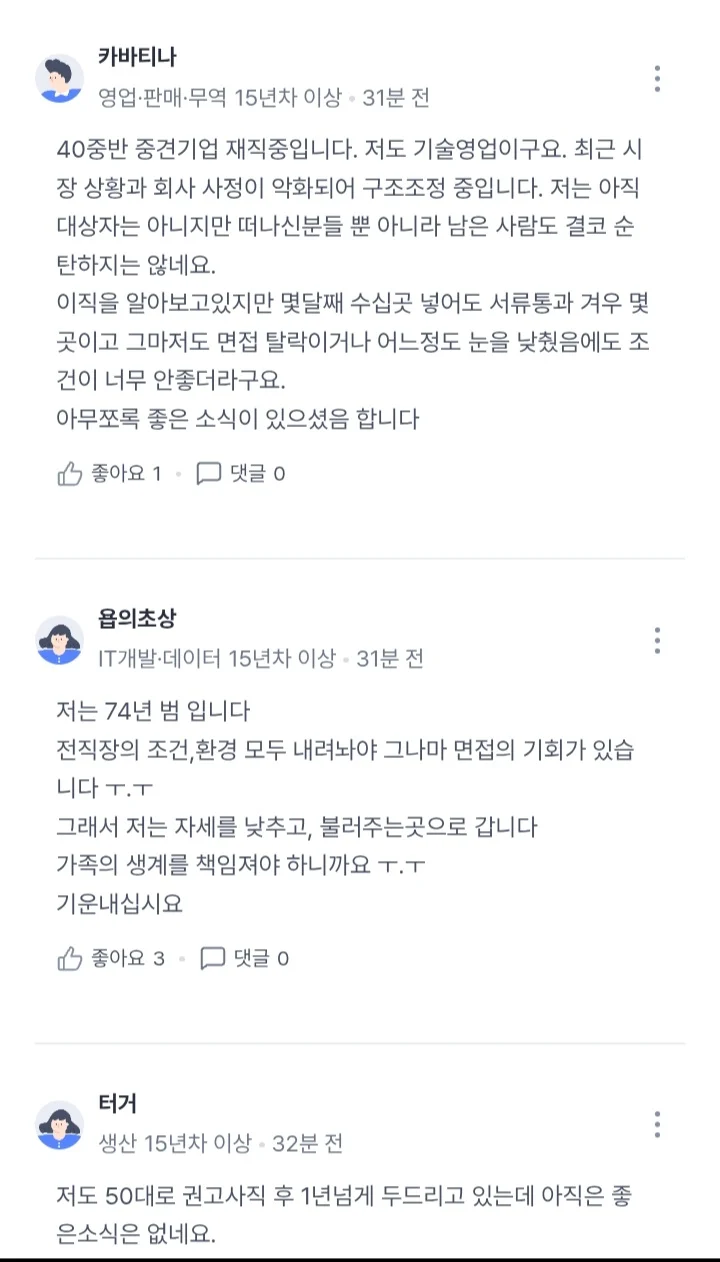Click the thumbs-up icon on 욥의초상's comment
This screenshot has height=1262, width=720.
click(x=70, y=957)
